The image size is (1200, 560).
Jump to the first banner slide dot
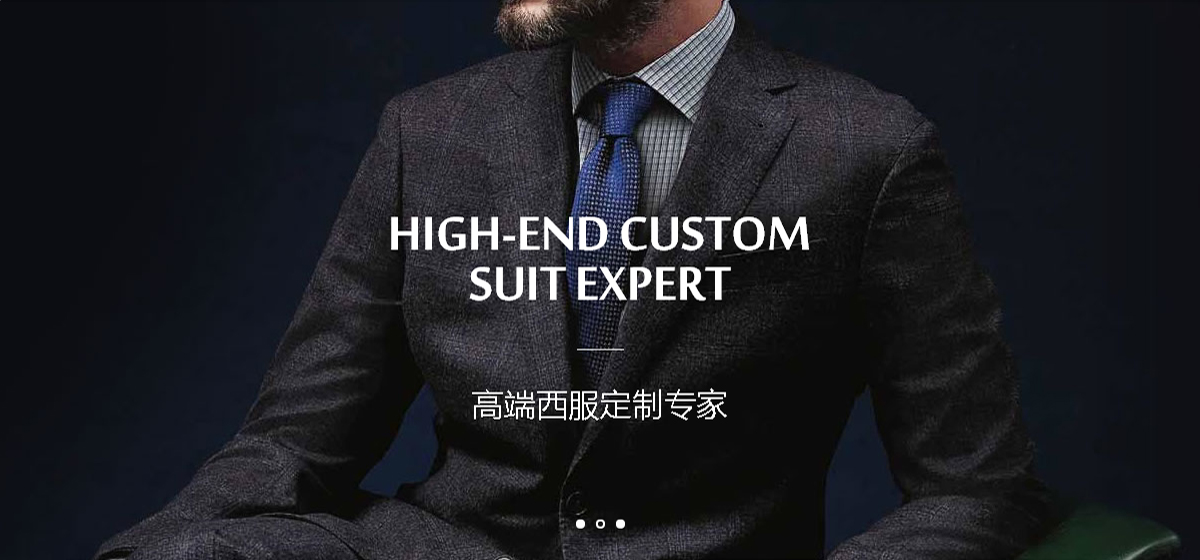click(x=580, y=523)
